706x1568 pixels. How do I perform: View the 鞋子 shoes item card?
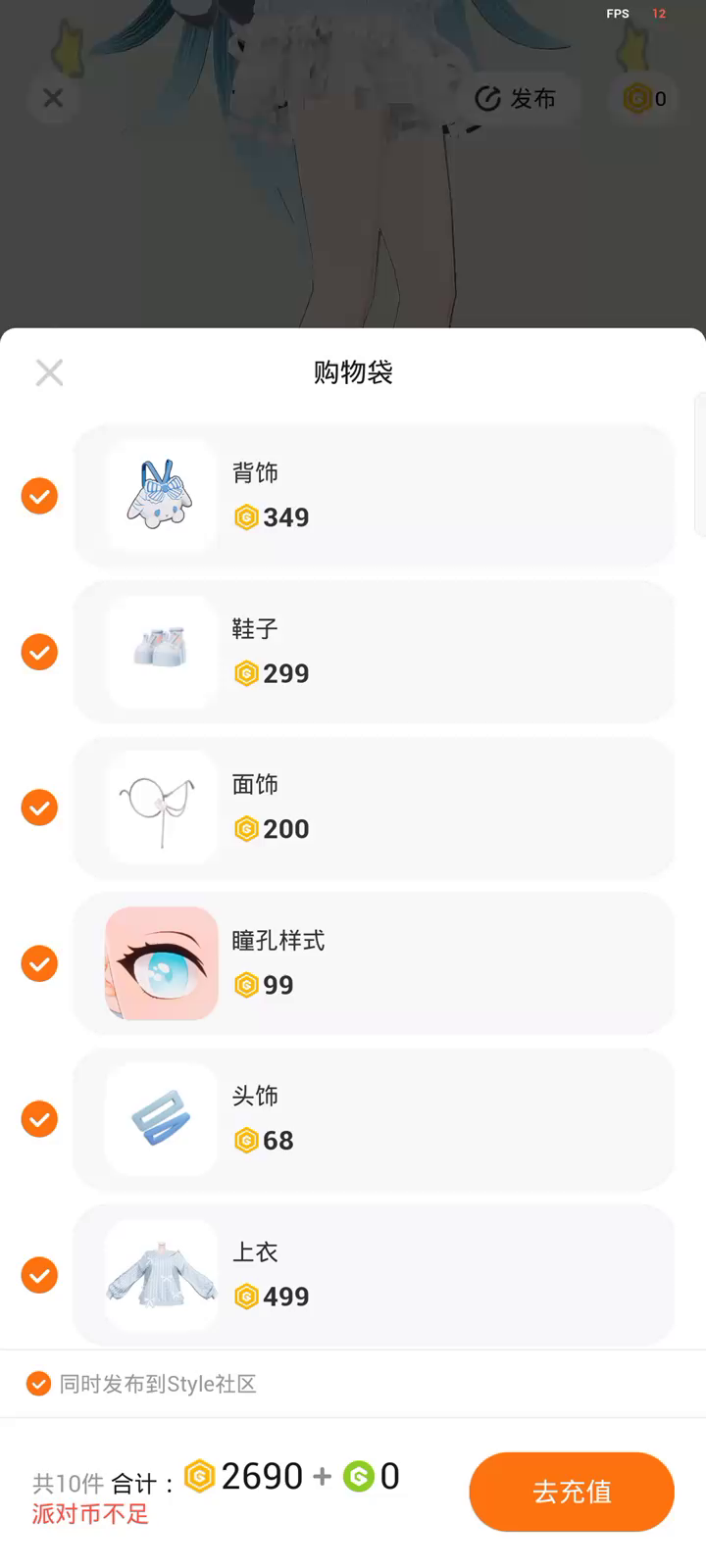(x=373, y=652)
